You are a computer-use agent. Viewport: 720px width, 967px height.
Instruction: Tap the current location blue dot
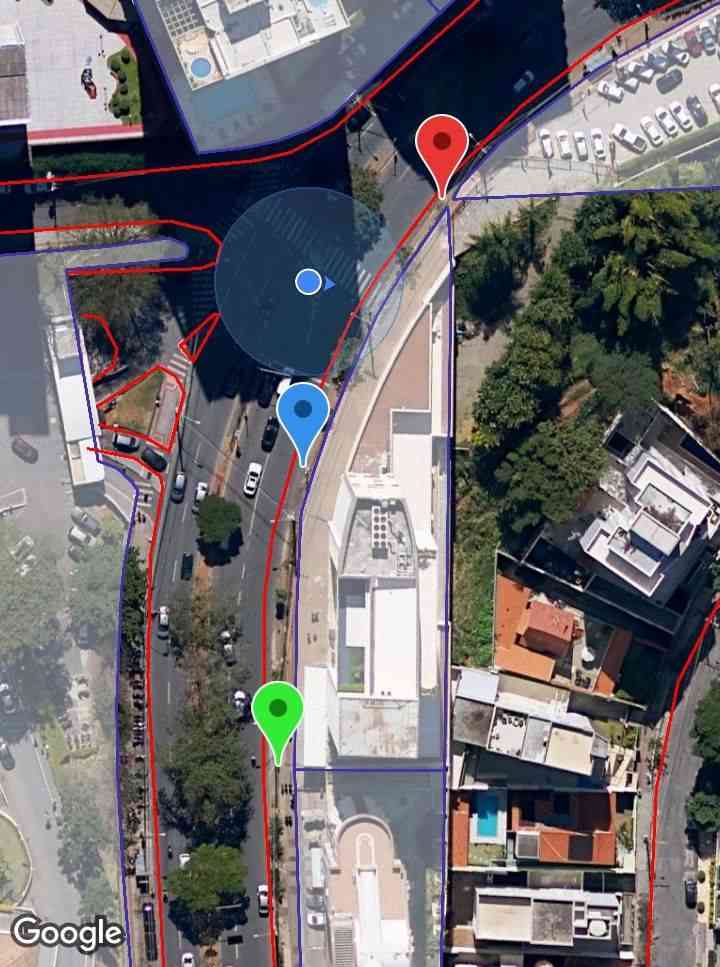tap(308, 282)
